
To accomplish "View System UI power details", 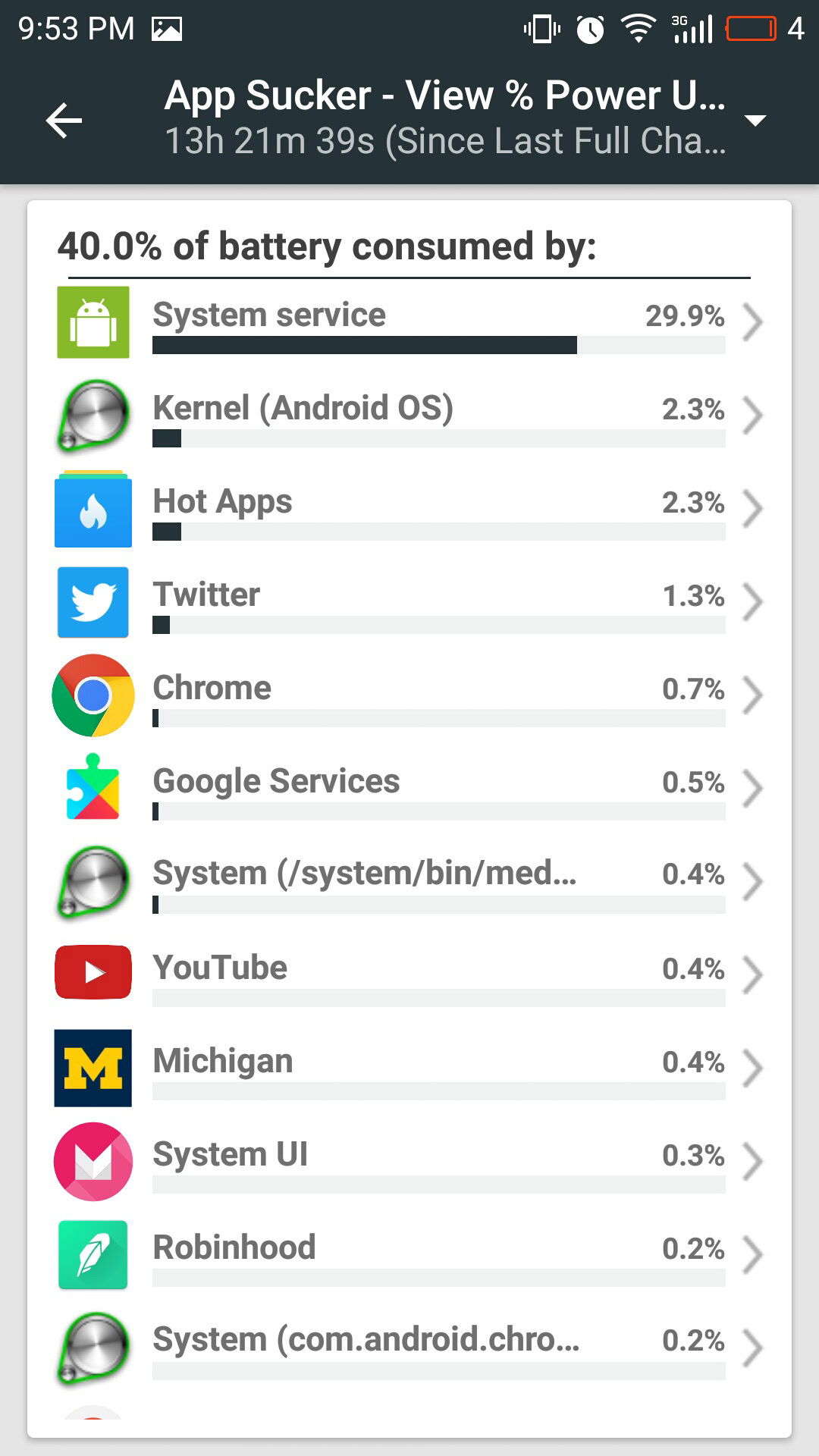I will point(409,1161).
